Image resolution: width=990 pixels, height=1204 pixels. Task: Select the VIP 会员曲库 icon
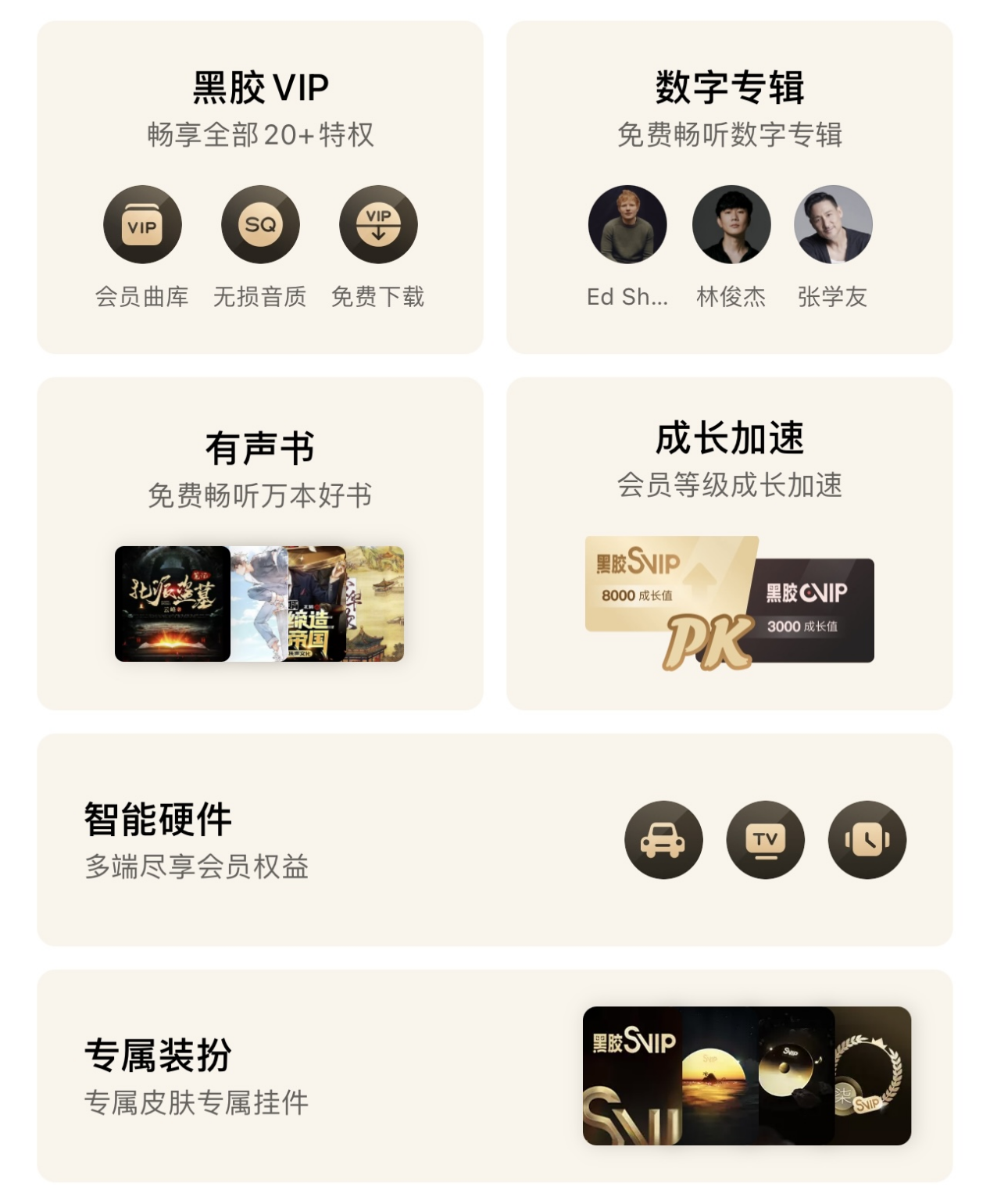tap(143, 223)
